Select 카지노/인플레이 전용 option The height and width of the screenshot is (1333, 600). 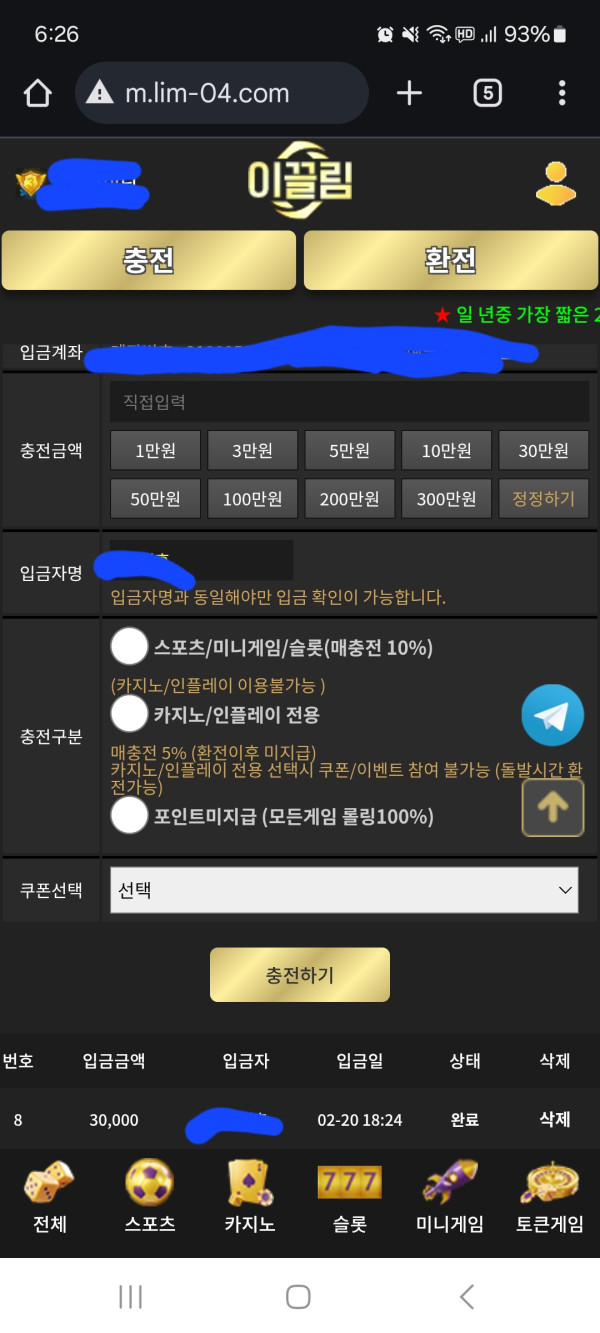tap(129, 714)
